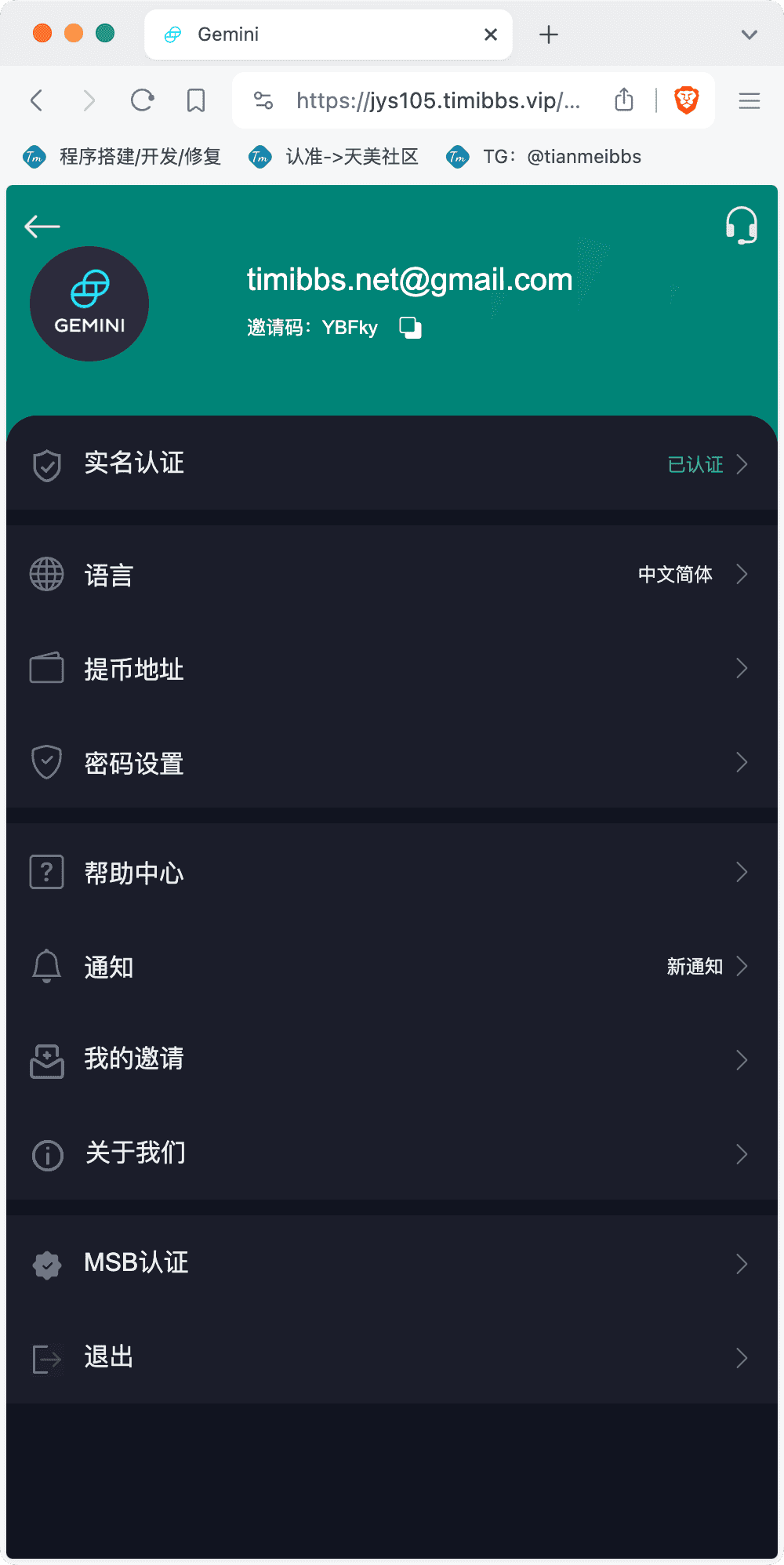This screenshot has width=784, height=1565.
Task: Visit the 帮助中心 help center
Action: coord(392,872)
